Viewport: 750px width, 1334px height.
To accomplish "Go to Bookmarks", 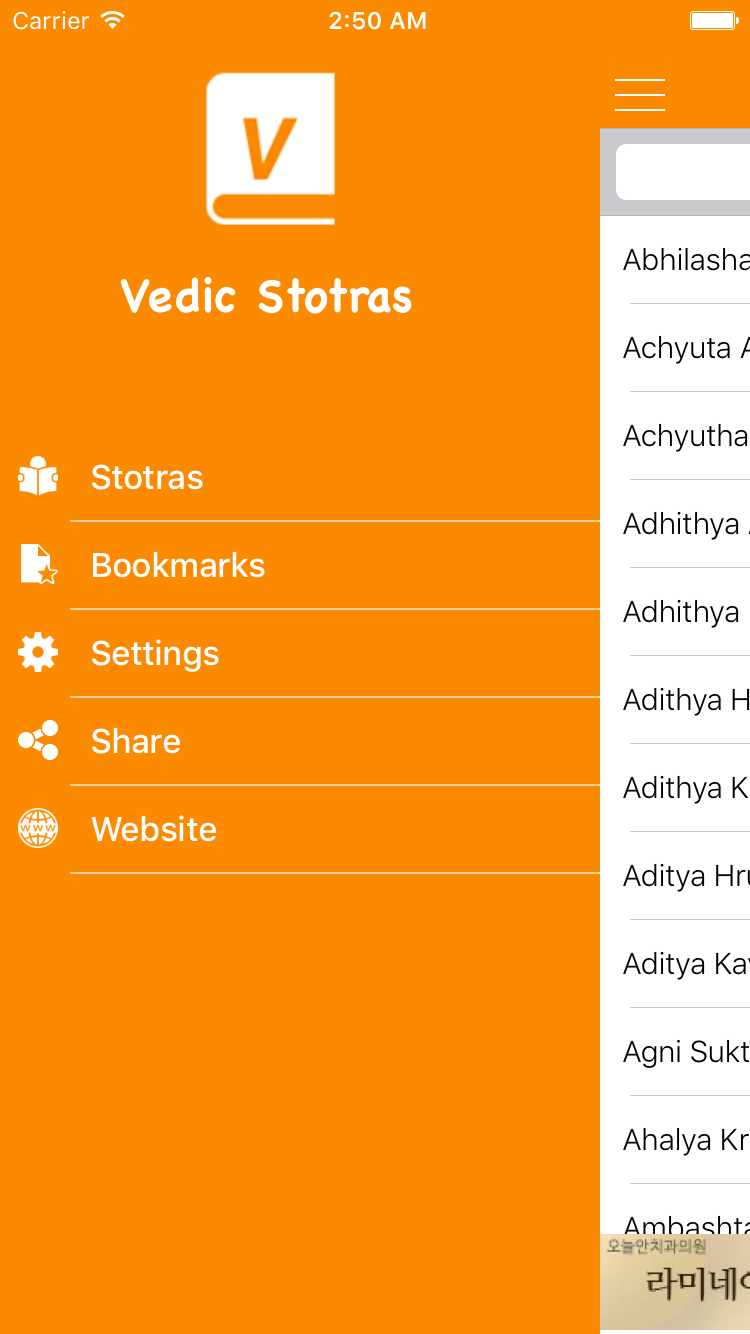I will pos(300,565).
